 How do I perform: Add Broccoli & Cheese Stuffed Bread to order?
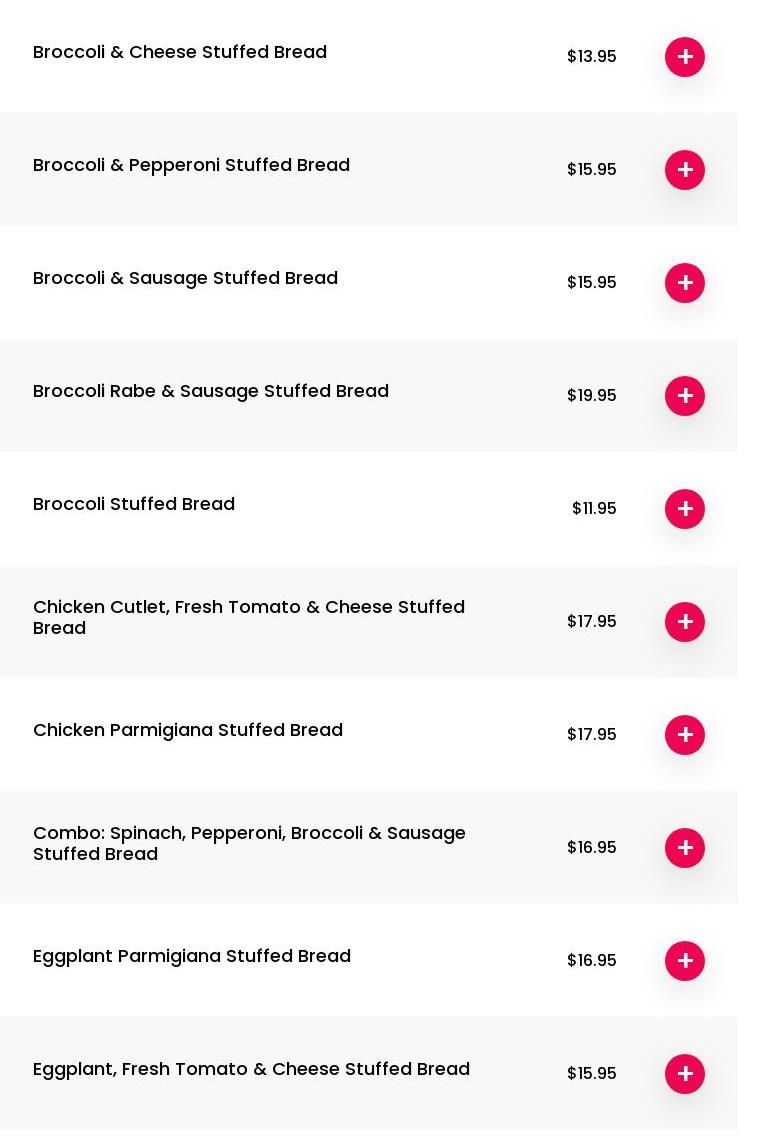[x=685, y=57]
